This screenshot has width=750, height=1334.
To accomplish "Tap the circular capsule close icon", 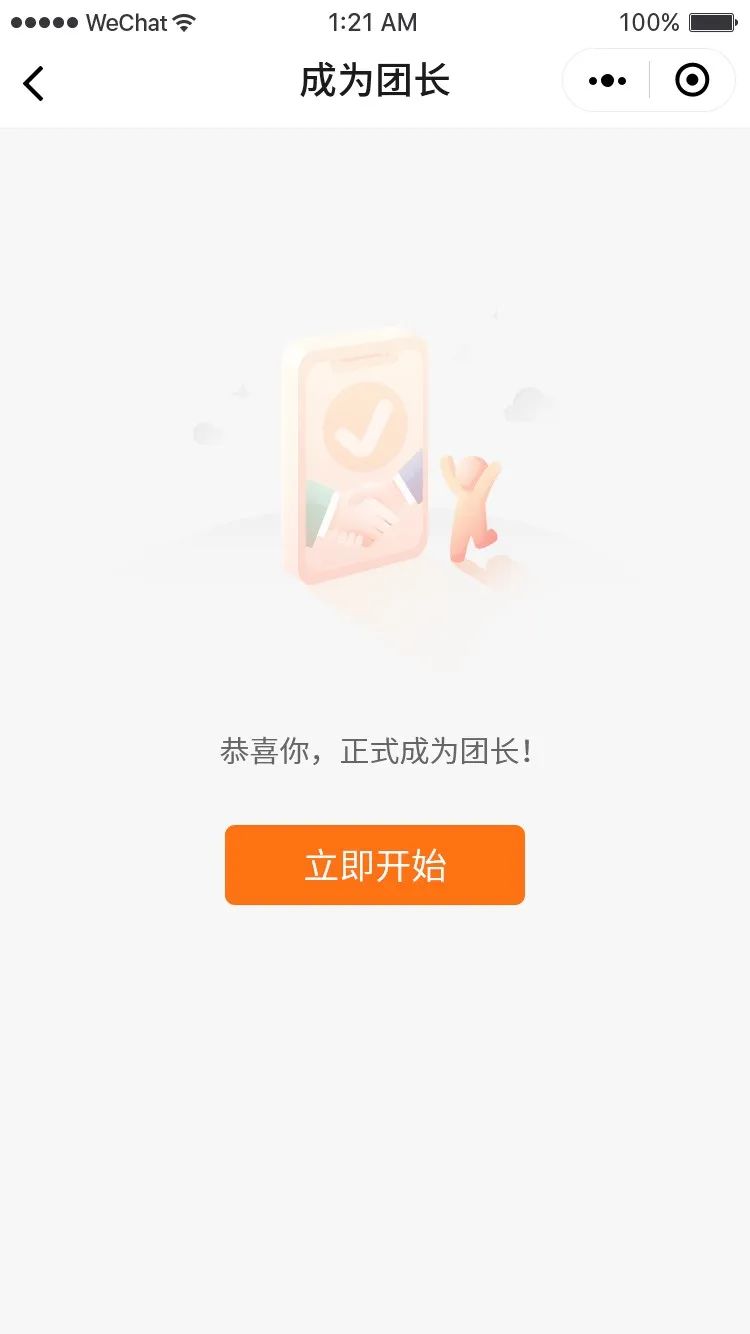I will point(692,80).
